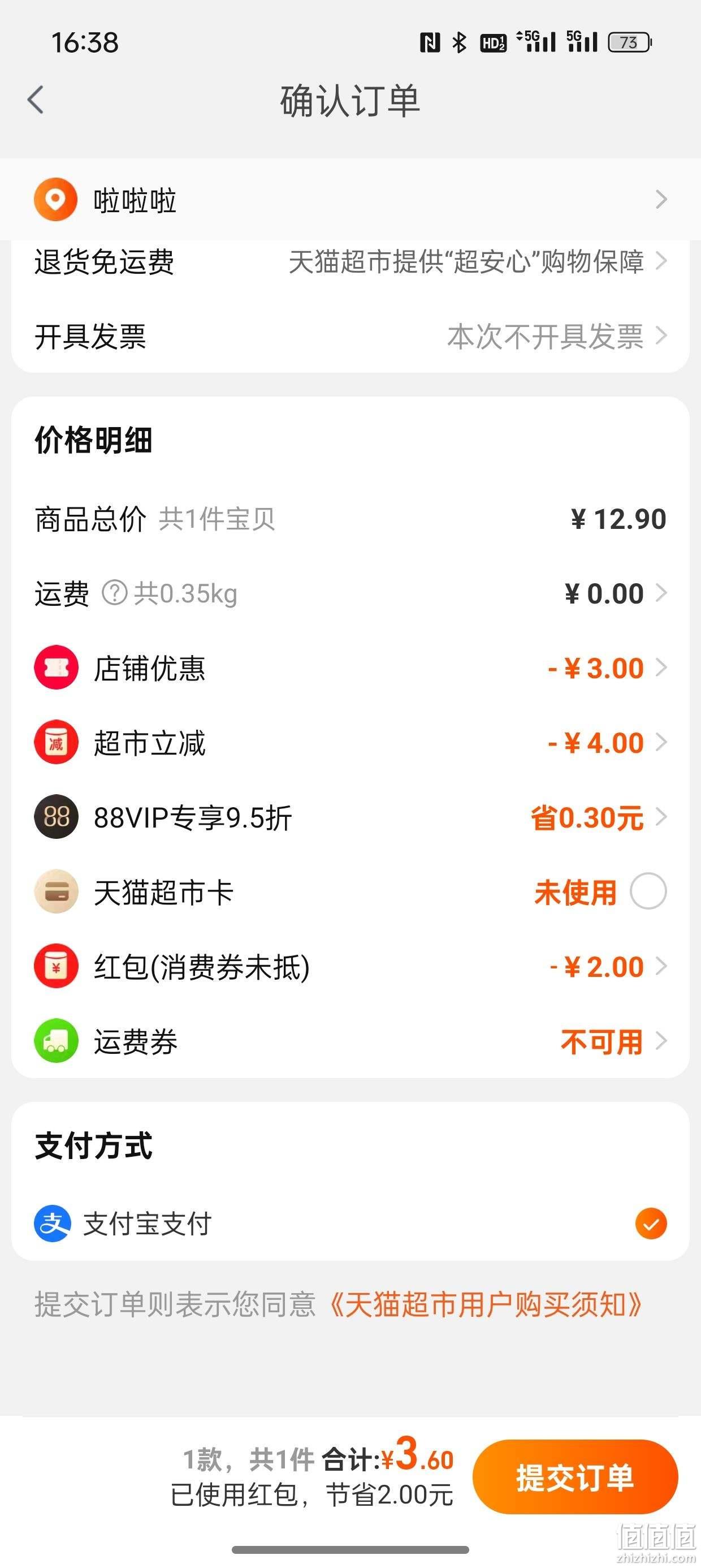The width and height of the screenshot is (701, 1568).
Task: View 运费 shipping fee details
Action: pos(350,593)
